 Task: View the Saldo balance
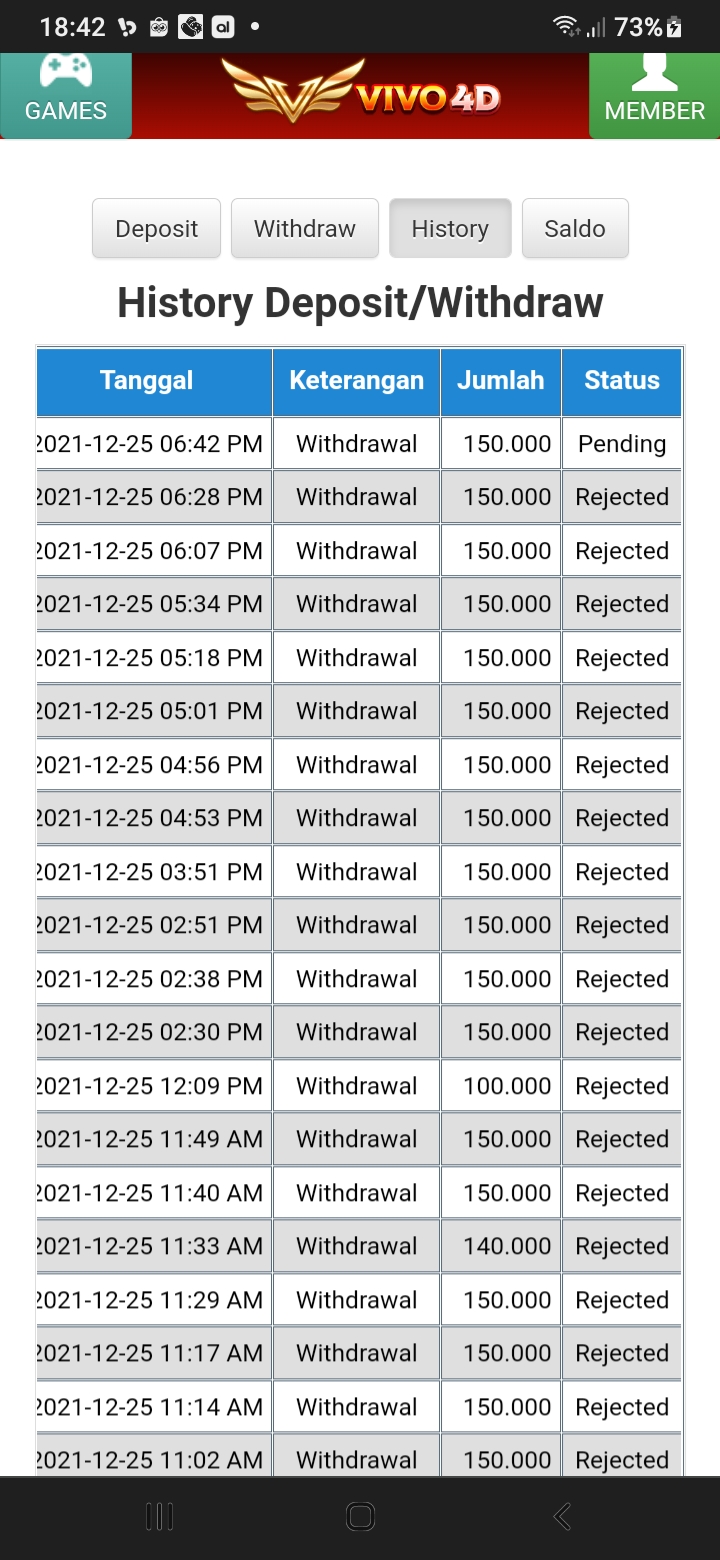(575, 229)
